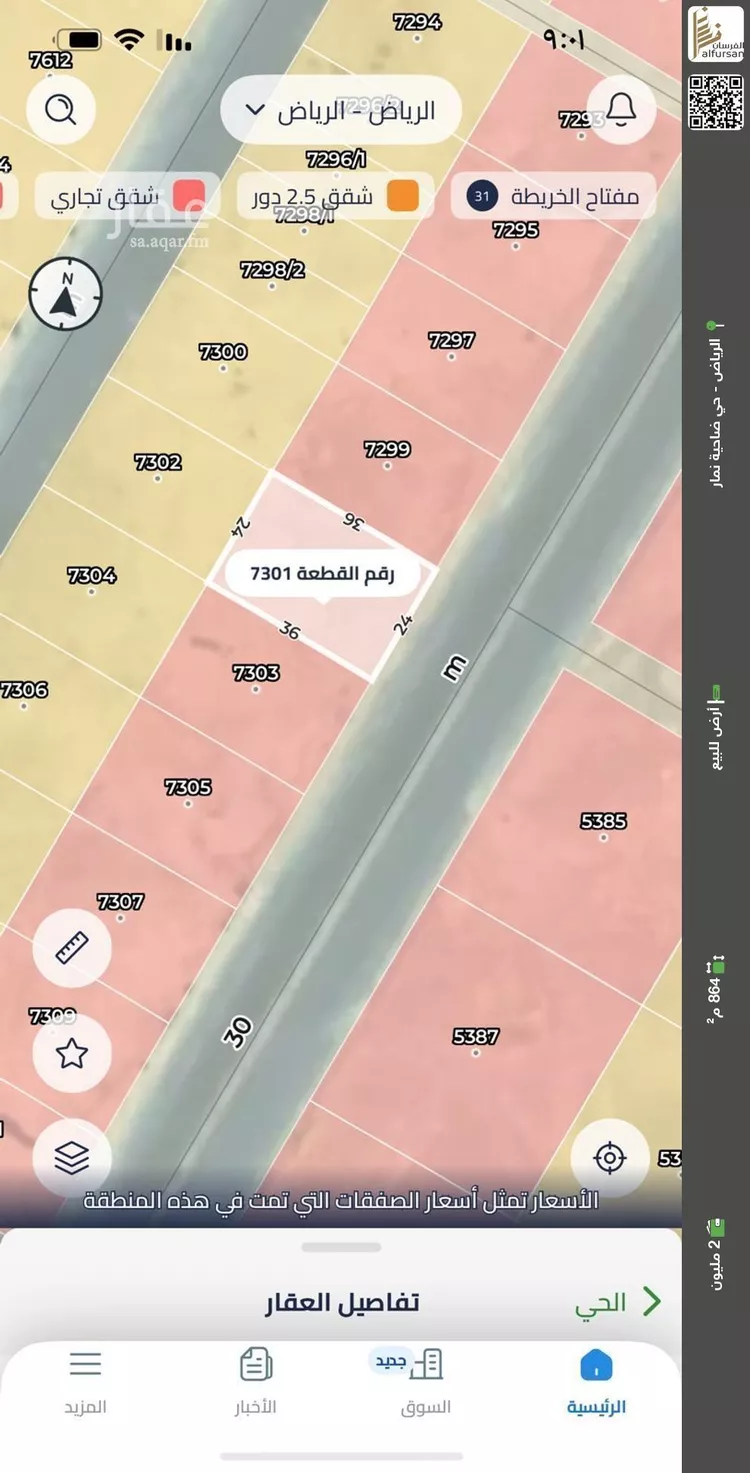Center the map on my location

[x=609, y=1158]
